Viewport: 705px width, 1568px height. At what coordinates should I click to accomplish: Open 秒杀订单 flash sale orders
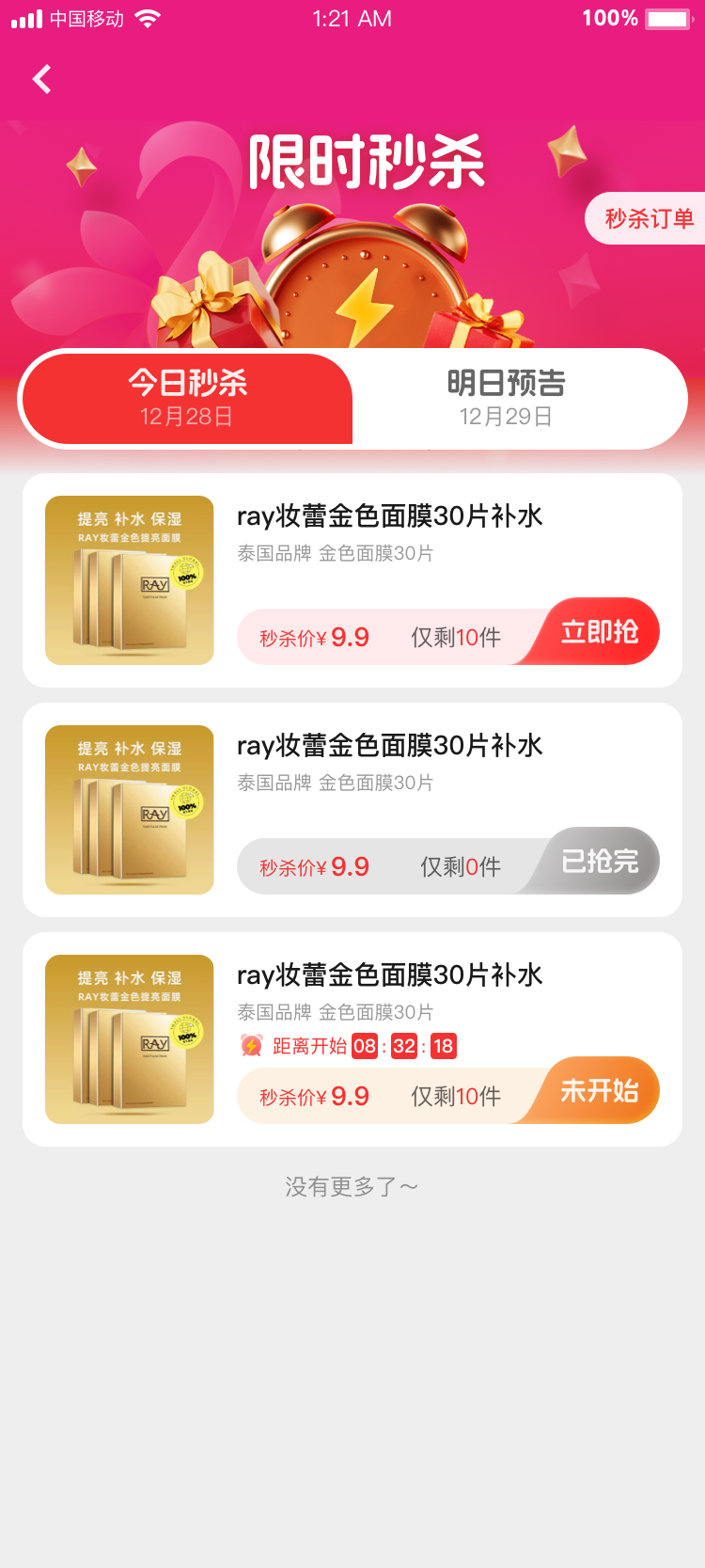(x=648, y=218)
